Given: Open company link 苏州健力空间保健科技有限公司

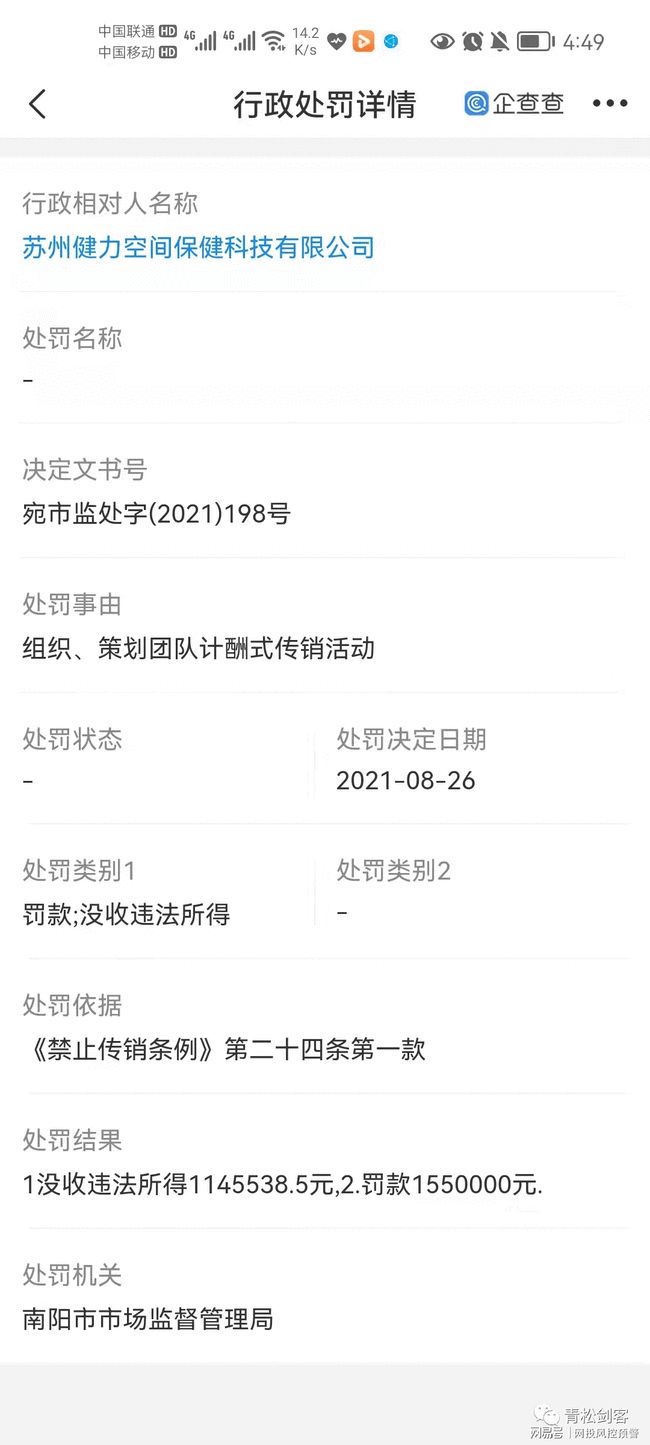Looking at the screenshot, I should [x=198, y=247].
